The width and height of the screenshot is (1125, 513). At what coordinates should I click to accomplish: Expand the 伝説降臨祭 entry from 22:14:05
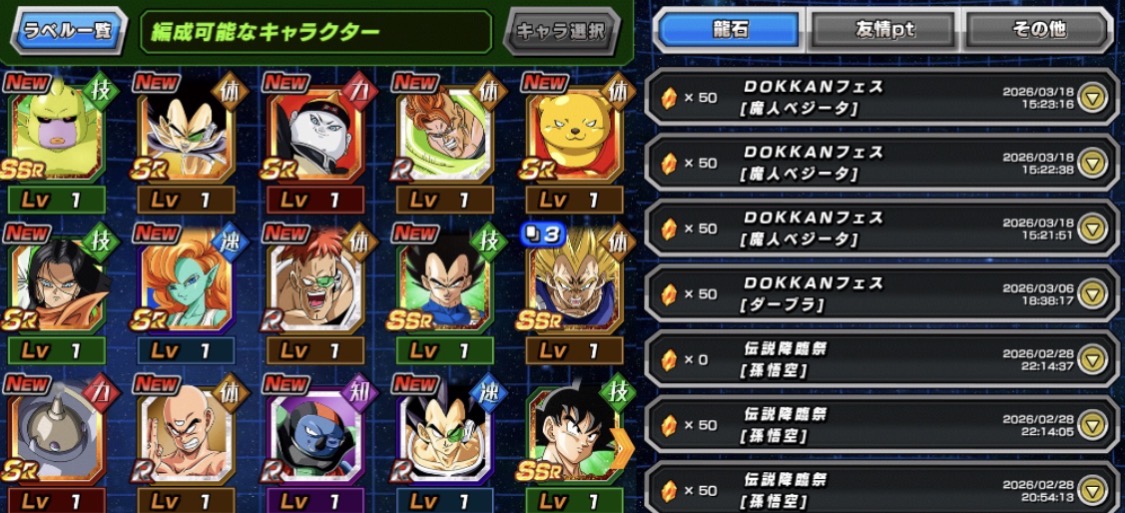[1092, 424]
